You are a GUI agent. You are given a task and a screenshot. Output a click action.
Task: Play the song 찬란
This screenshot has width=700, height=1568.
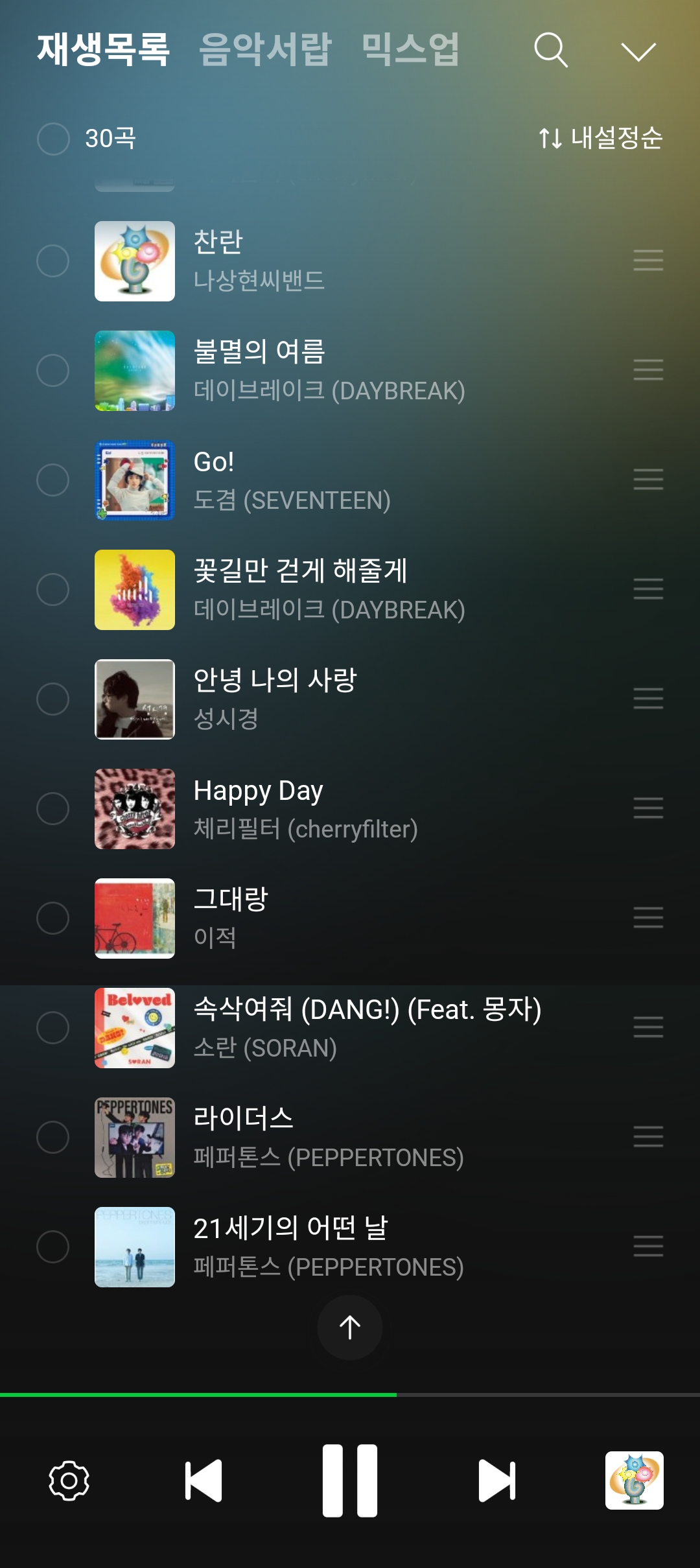[350, 261]
